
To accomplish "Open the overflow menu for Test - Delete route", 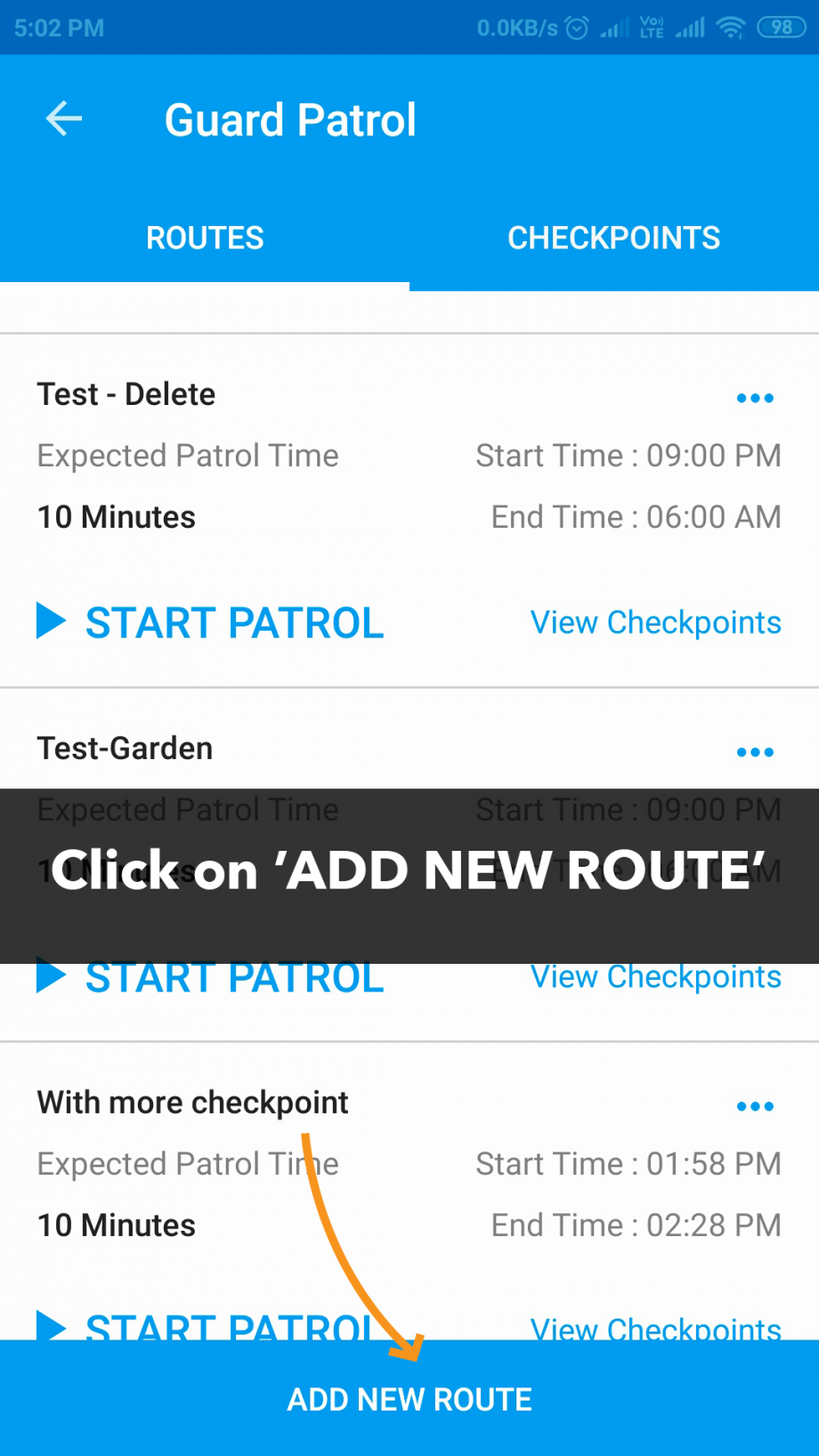I will coord(755,398).
